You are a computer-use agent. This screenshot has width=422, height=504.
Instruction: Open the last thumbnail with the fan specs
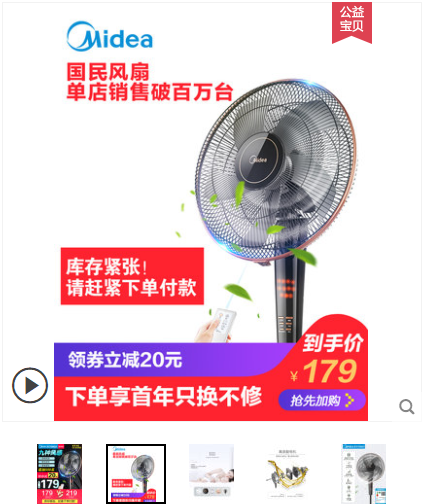pos(364,474)
